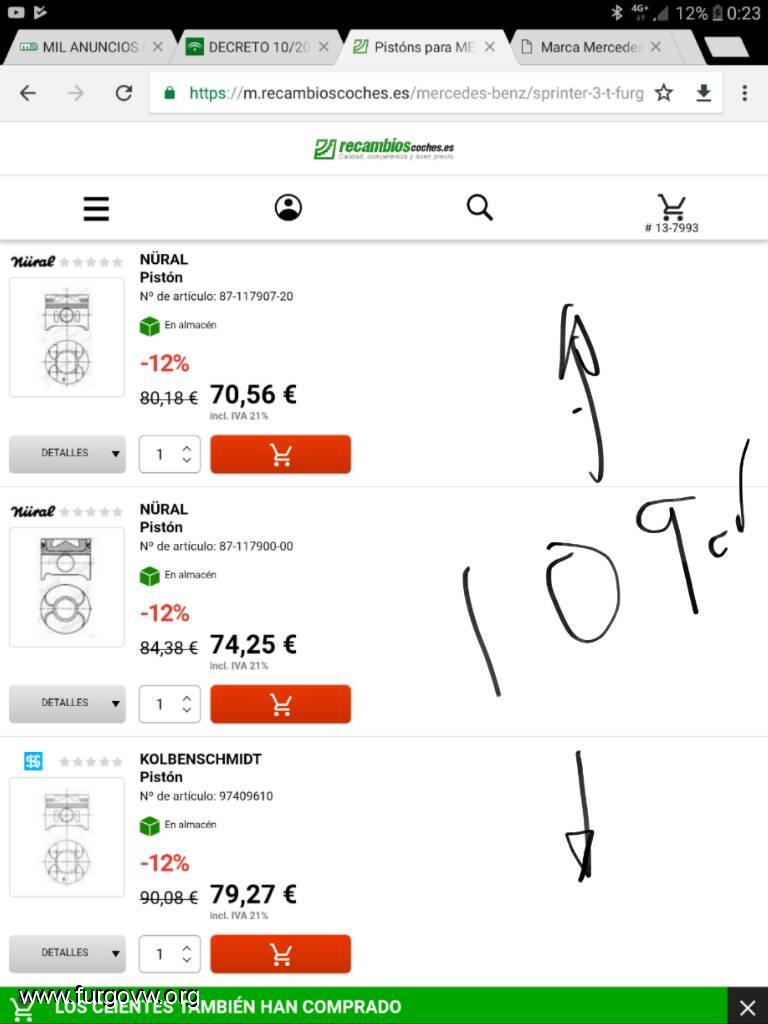This screenshot has width=768, height=1024.
Task: Switch to the Marca Mercedes tab
Action: click(590, 47)
